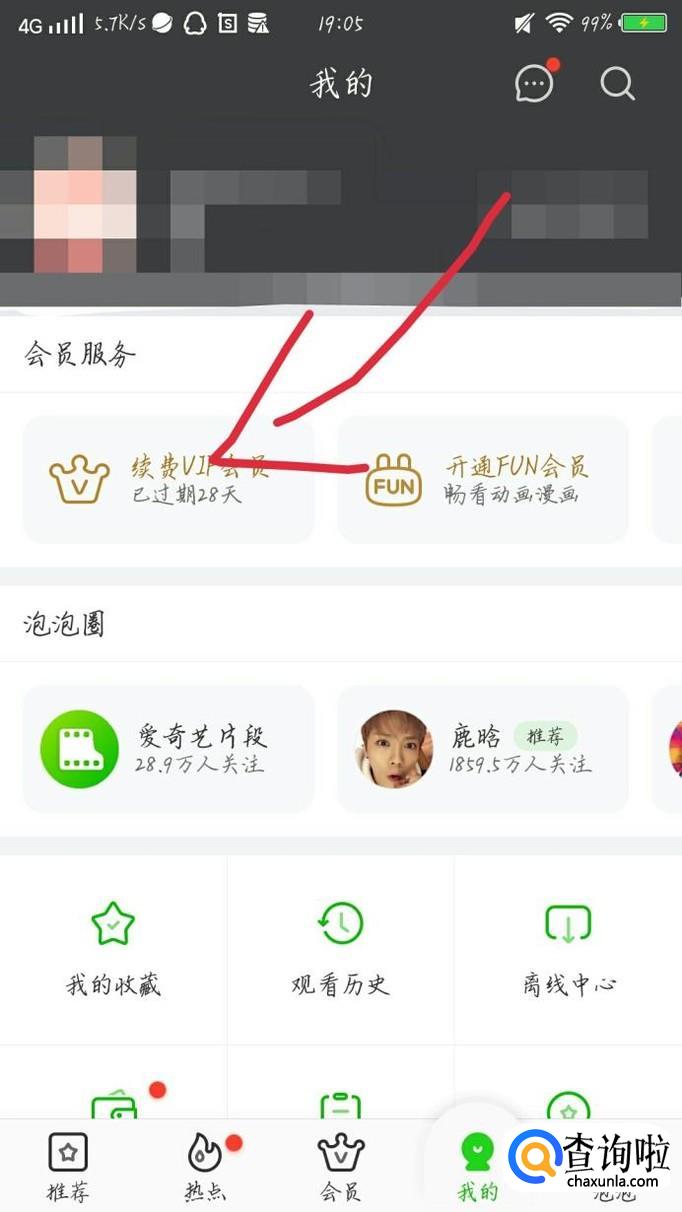Renew VIP membership card

tap(169, 480)
